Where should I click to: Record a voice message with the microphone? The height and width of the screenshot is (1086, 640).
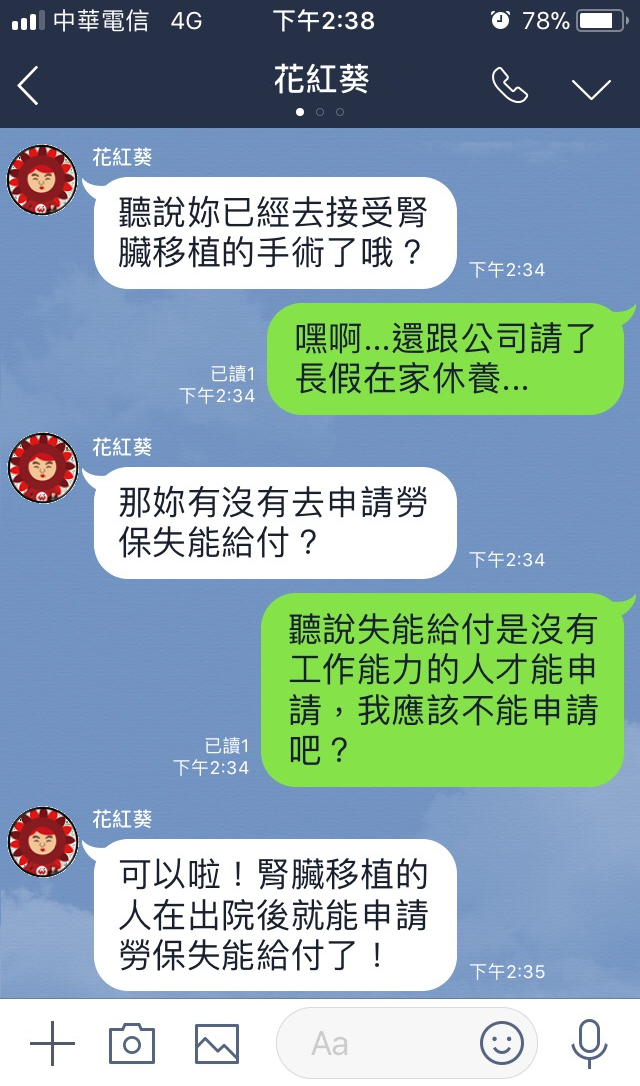point(589,1045)
